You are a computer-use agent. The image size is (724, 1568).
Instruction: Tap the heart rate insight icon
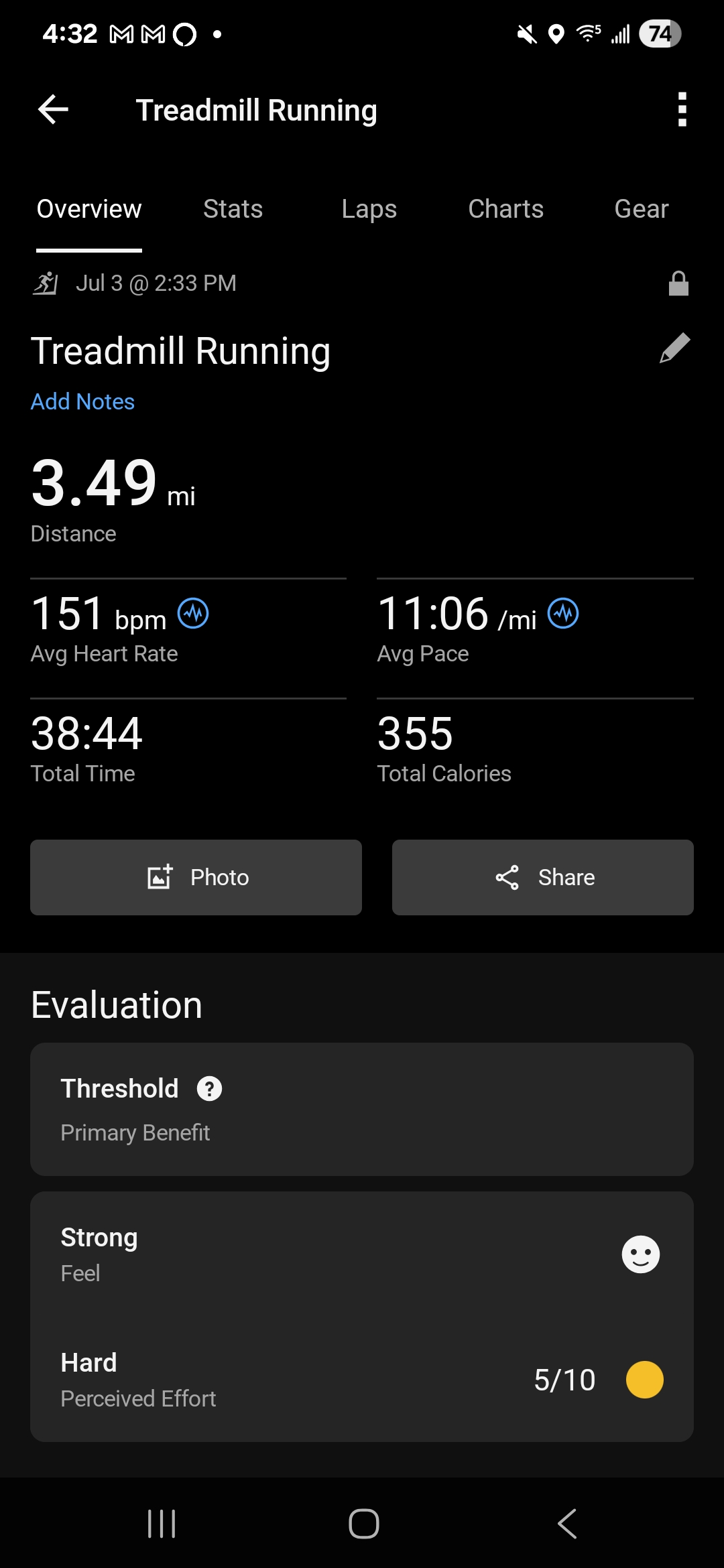(193, 613)
